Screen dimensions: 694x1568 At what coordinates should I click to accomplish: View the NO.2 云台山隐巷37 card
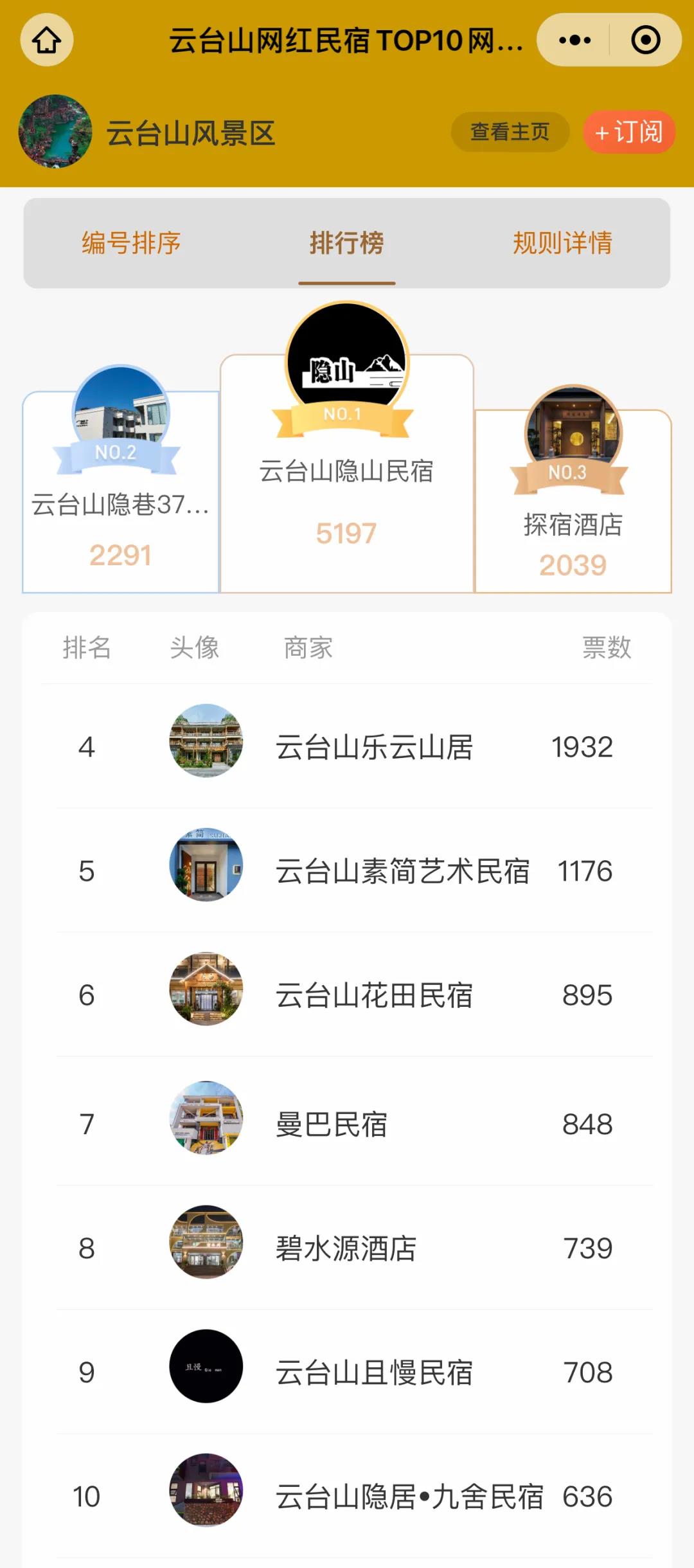121,505
